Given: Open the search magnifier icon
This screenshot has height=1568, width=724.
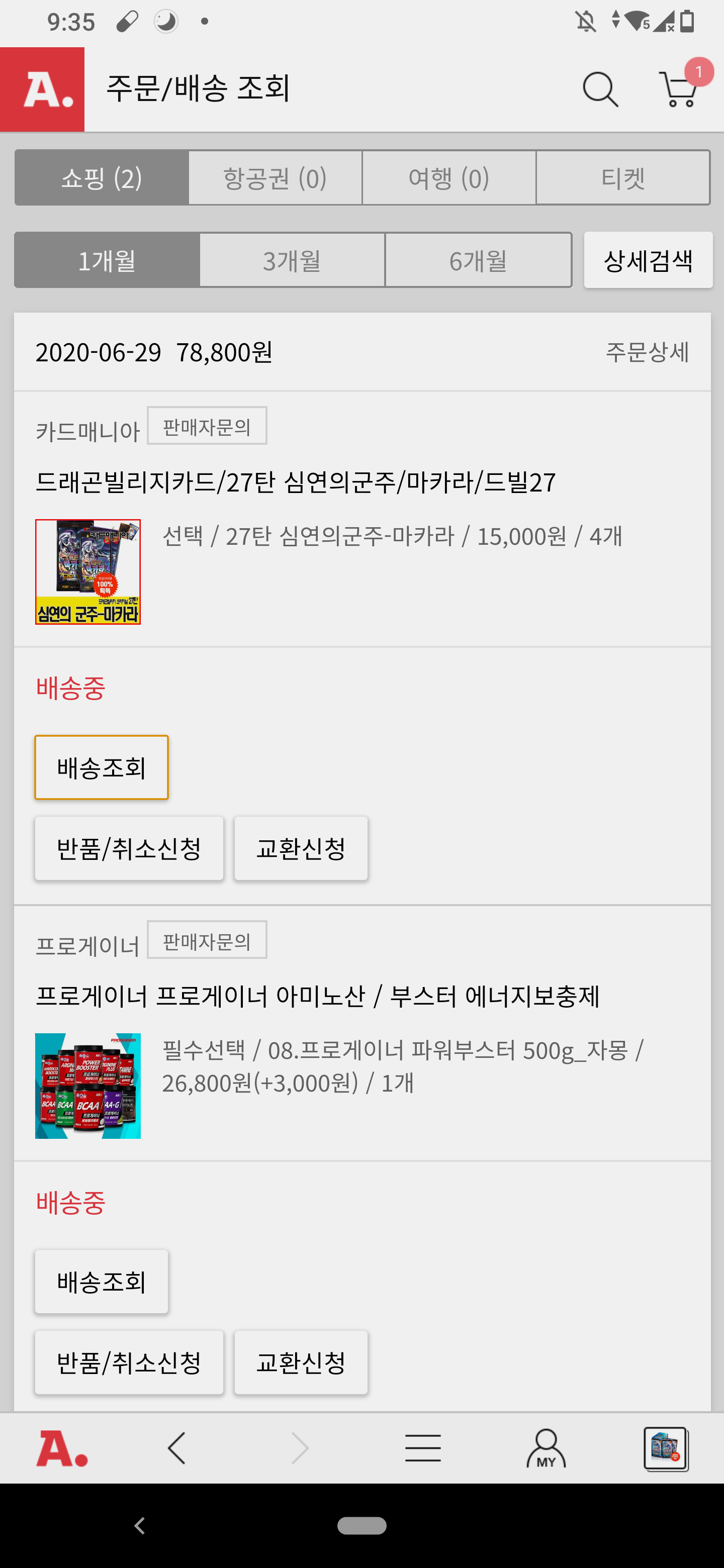Looking at the screenshot, I should coord(600,89).
